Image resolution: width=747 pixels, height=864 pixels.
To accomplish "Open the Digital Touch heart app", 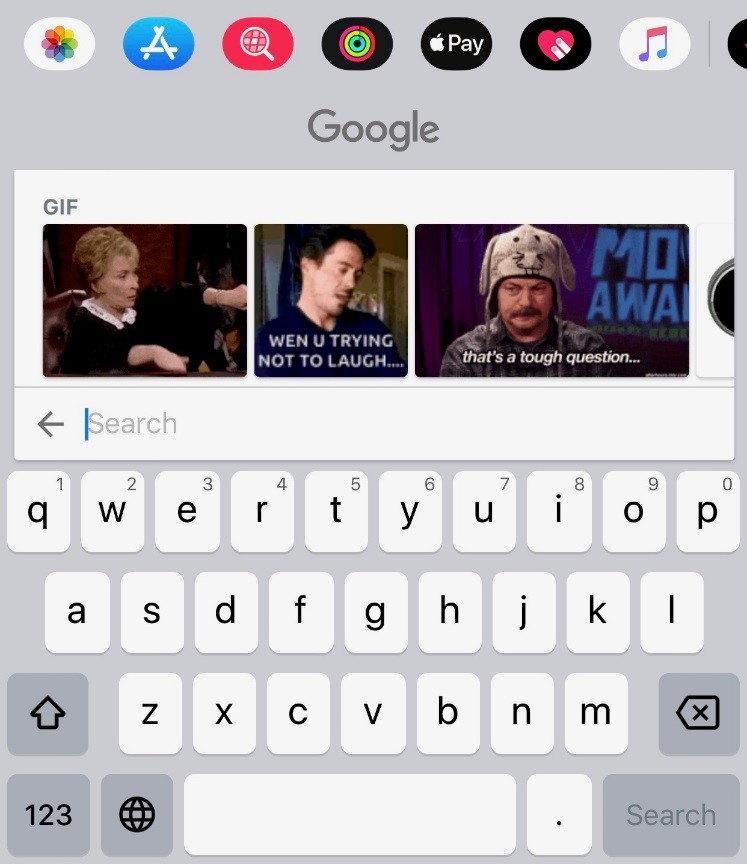I will tap(555, 44).
